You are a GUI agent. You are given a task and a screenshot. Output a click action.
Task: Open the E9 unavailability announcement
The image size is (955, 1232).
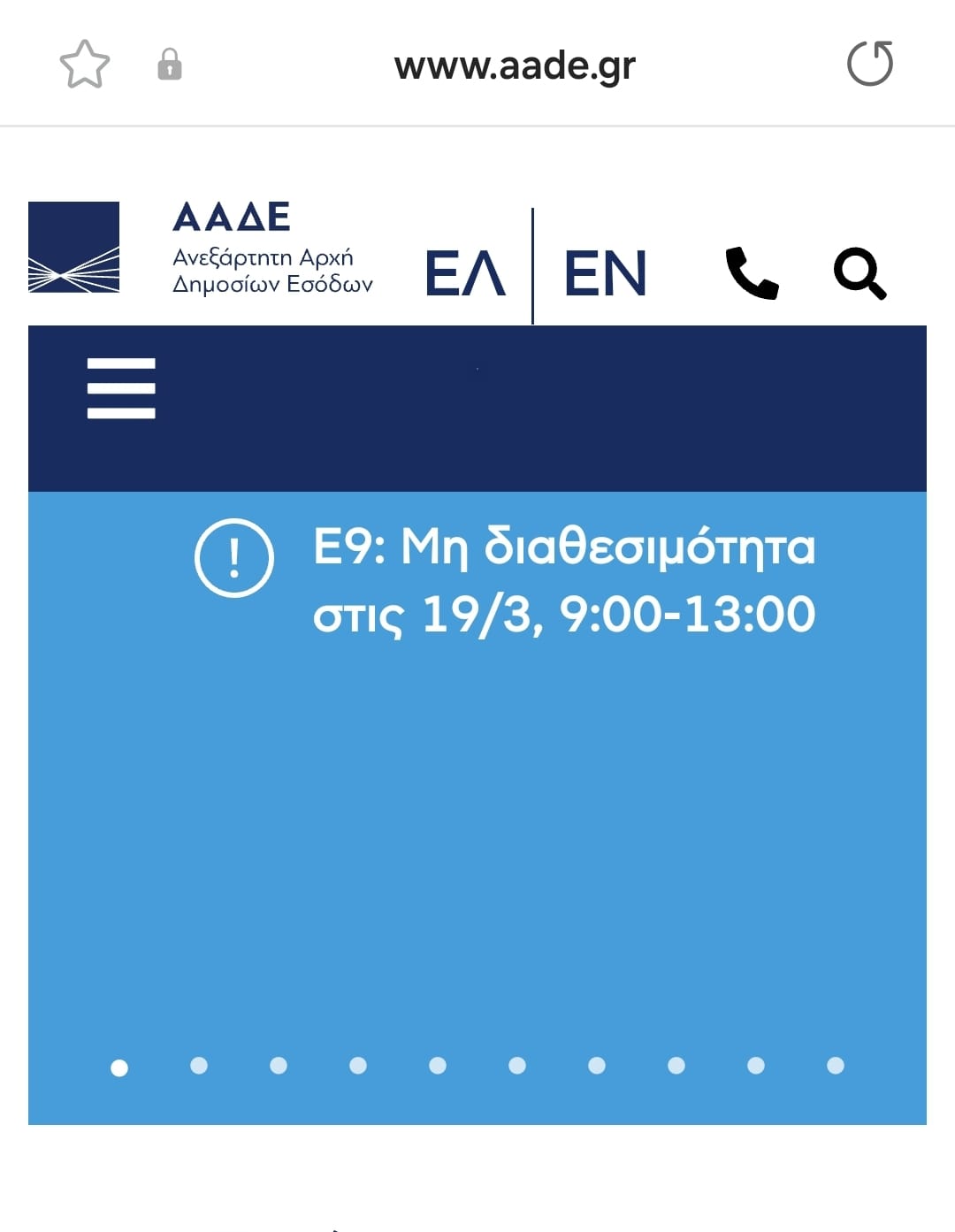coord(563,579)
